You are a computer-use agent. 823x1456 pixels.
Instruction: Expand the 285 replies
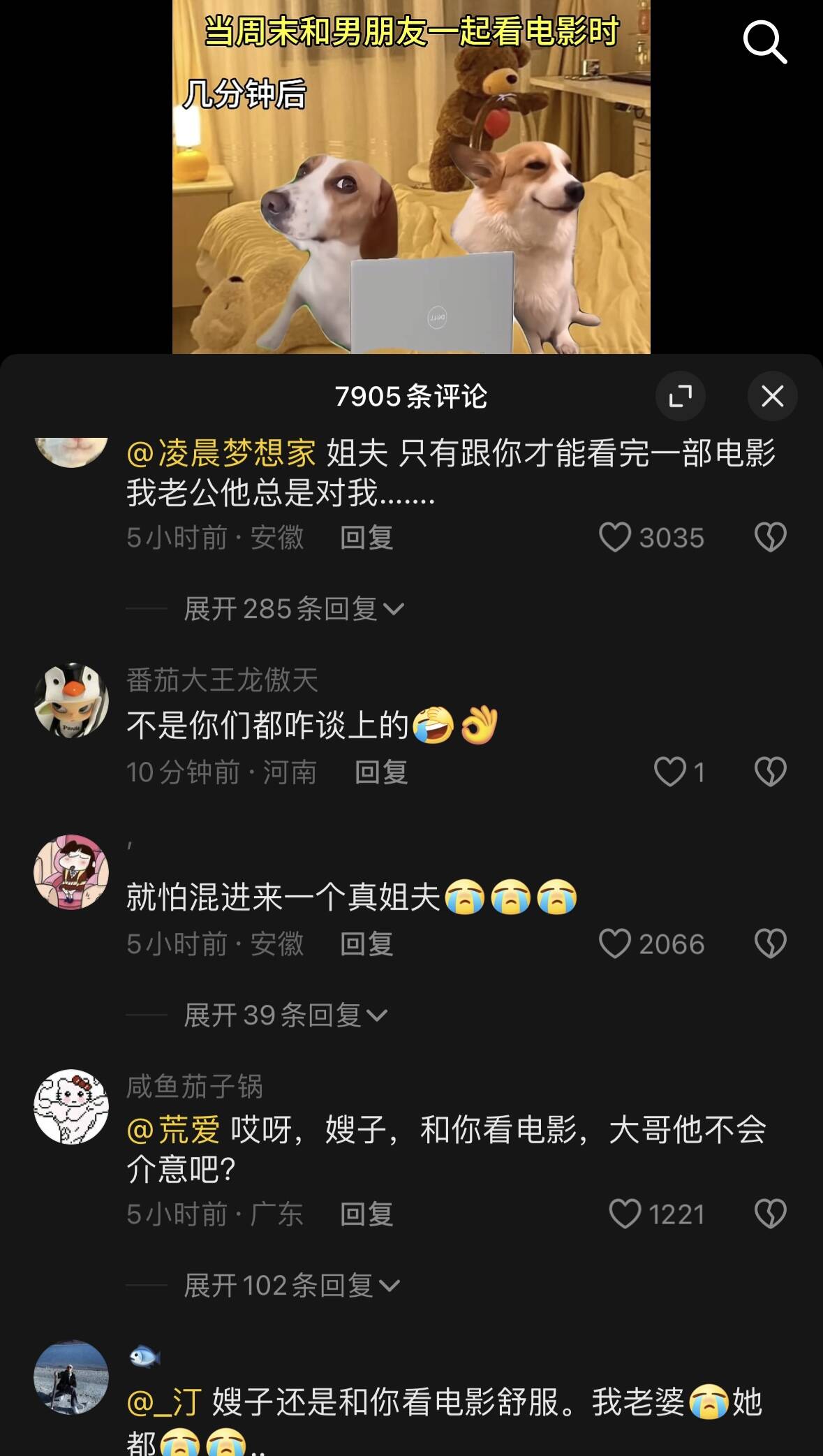pyautogui.click(x=293, y=609)
